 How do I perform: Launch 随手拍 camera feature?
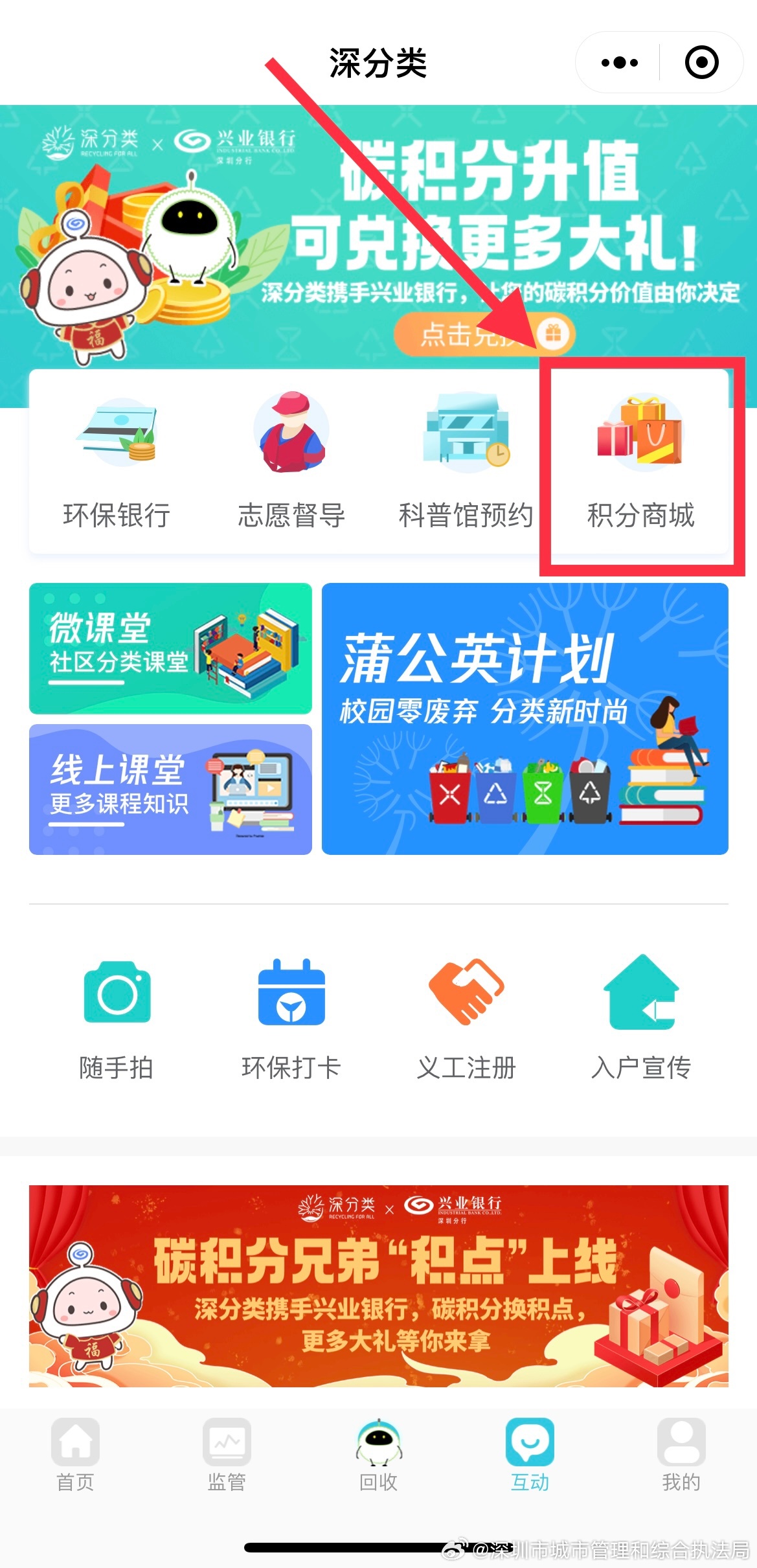click(117, 1017)
